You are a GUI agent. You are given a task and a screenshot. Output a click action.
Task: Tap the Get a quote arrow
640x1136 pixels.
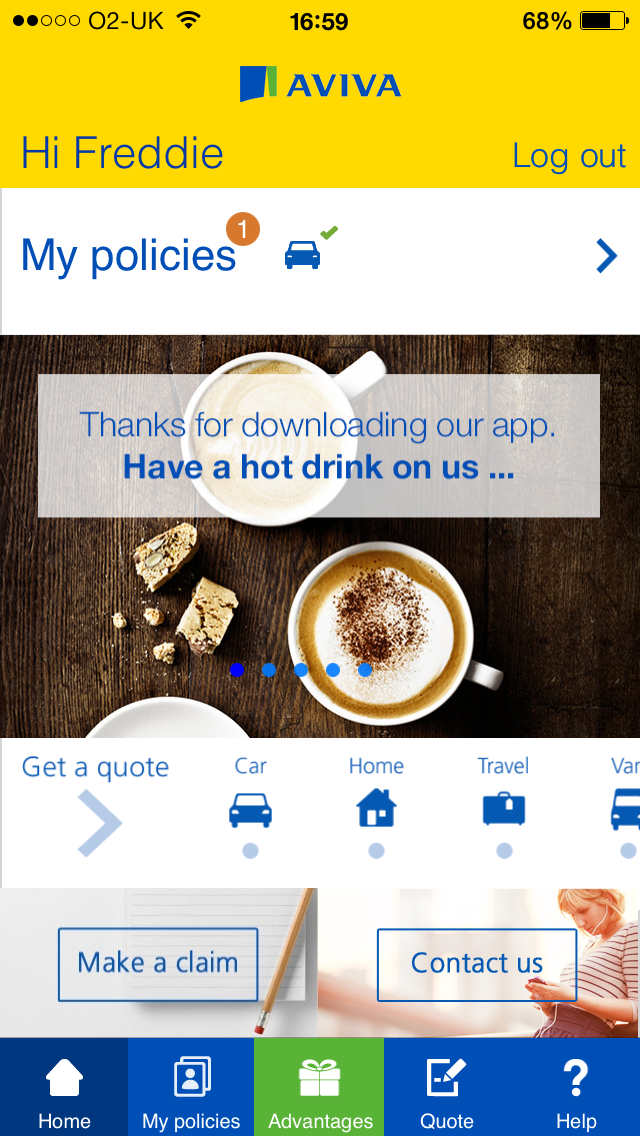[99, 824]
